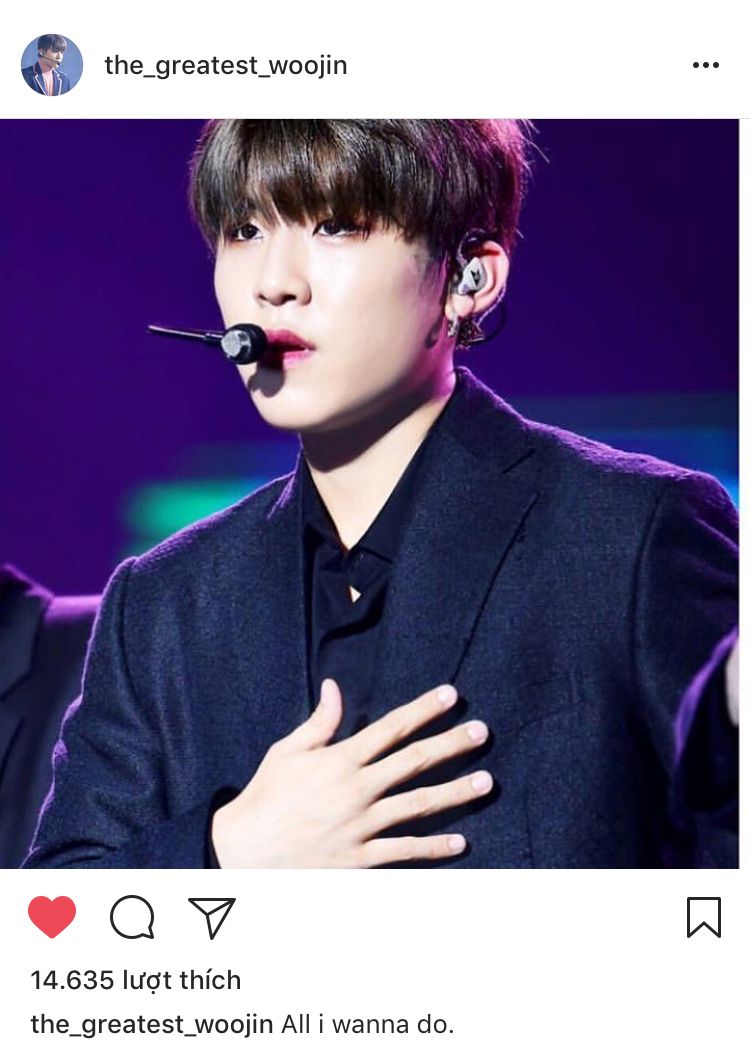Image resolution: width=750 pixels, height=1053 pixels.
Task: View the 14.635 lượt thích likes list
Action: pos(136,980)
